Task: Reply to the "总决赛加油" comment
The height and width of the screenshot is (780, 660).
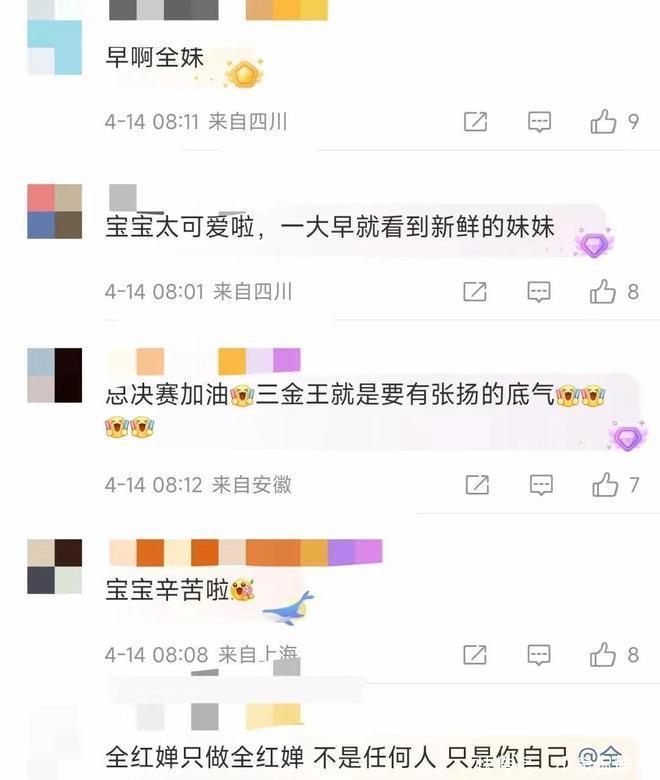Action: (541, 486)
